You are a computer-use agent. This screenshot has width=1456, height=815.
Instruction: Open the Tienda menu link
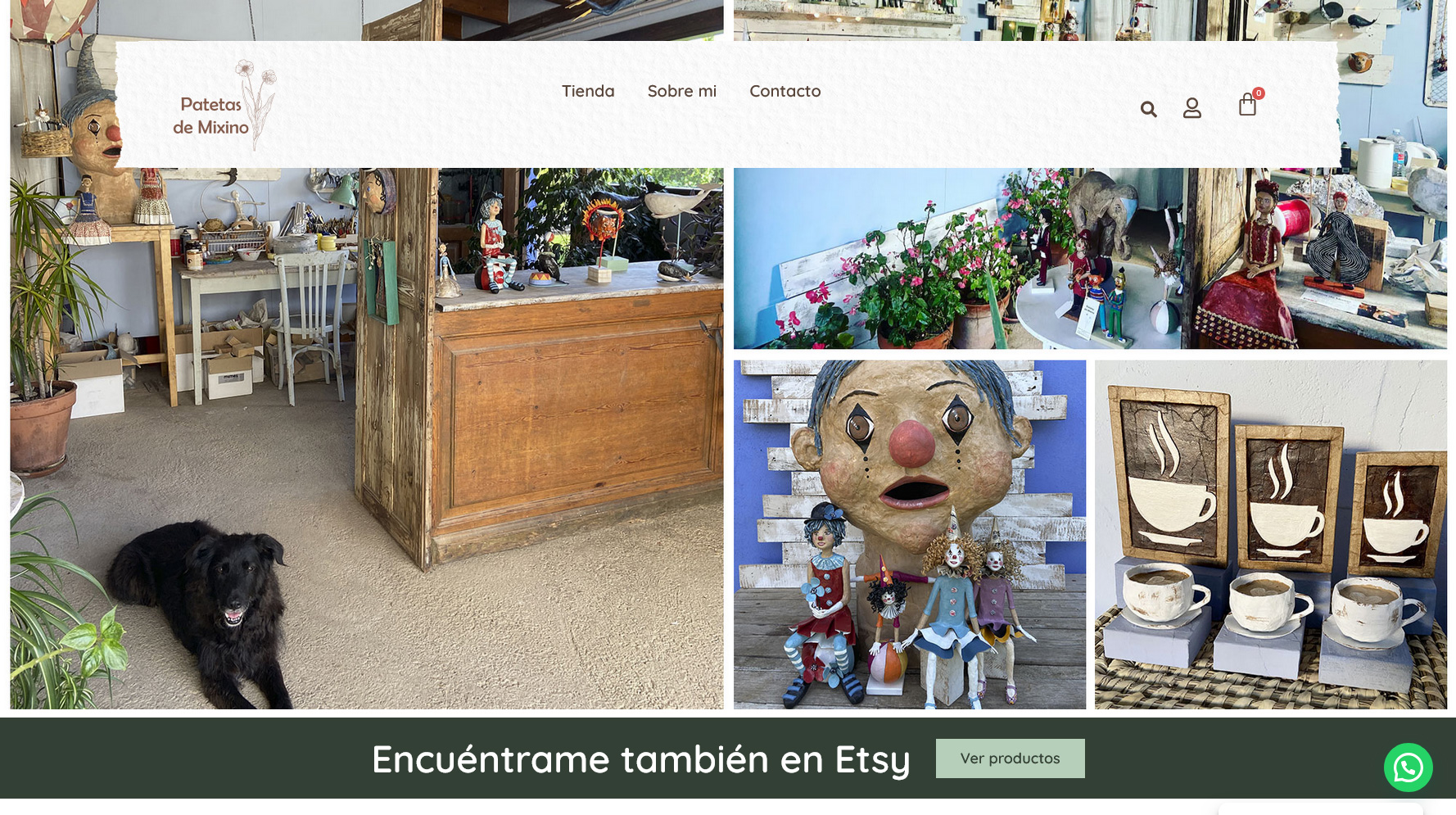(x=587, y=91)
